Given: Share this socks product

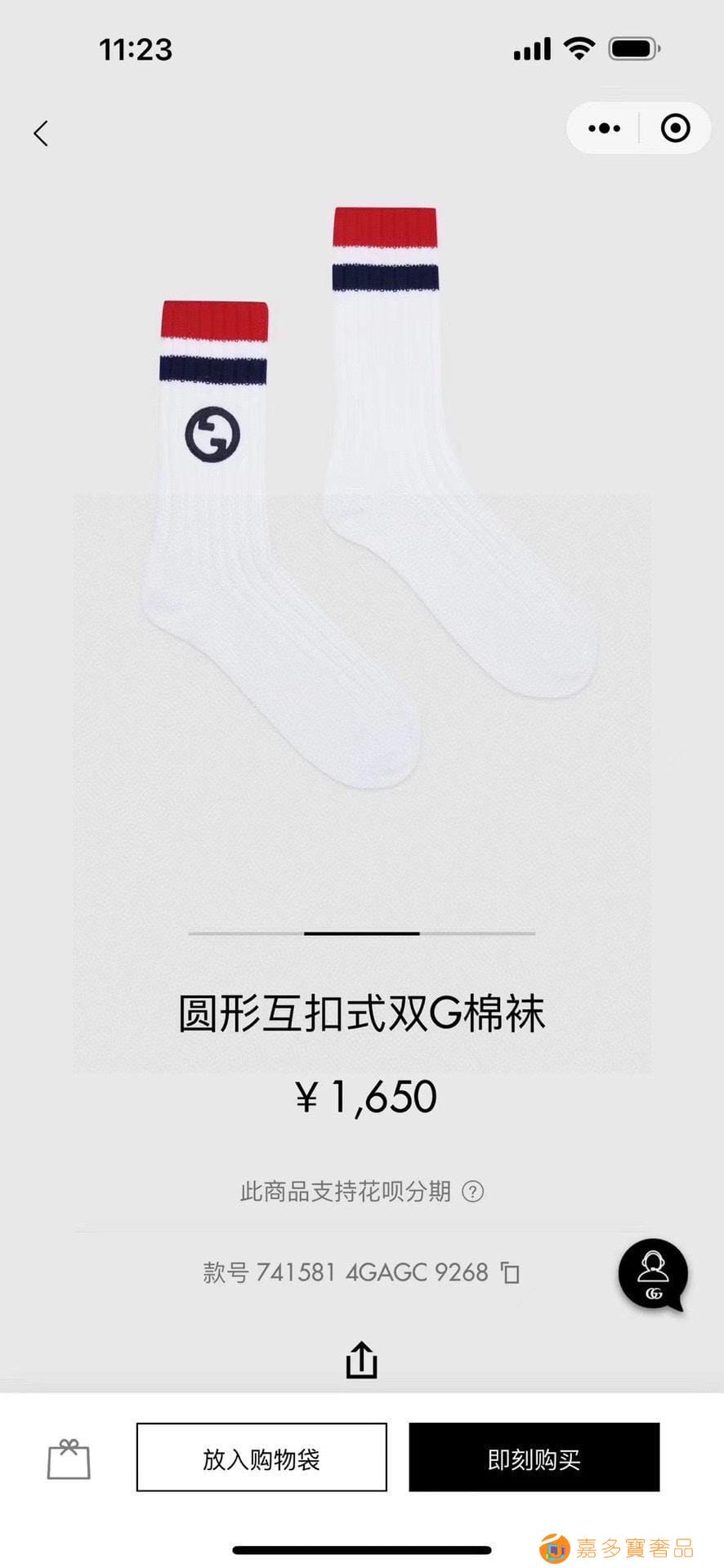Looking at the screenshot, I should click(x=361, y=1361).
